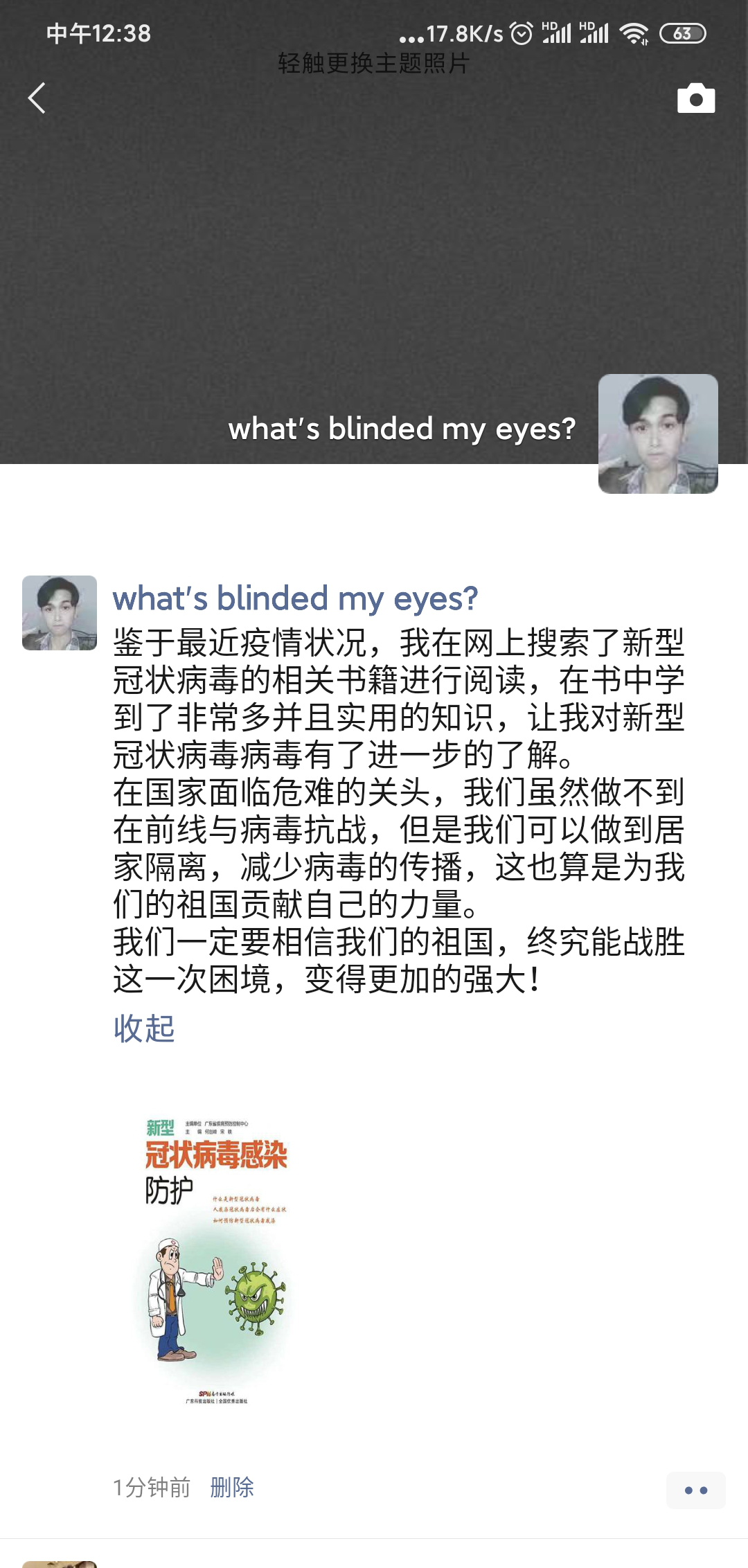Open the two-dot like and comment menu

[x=695, y=1490]
